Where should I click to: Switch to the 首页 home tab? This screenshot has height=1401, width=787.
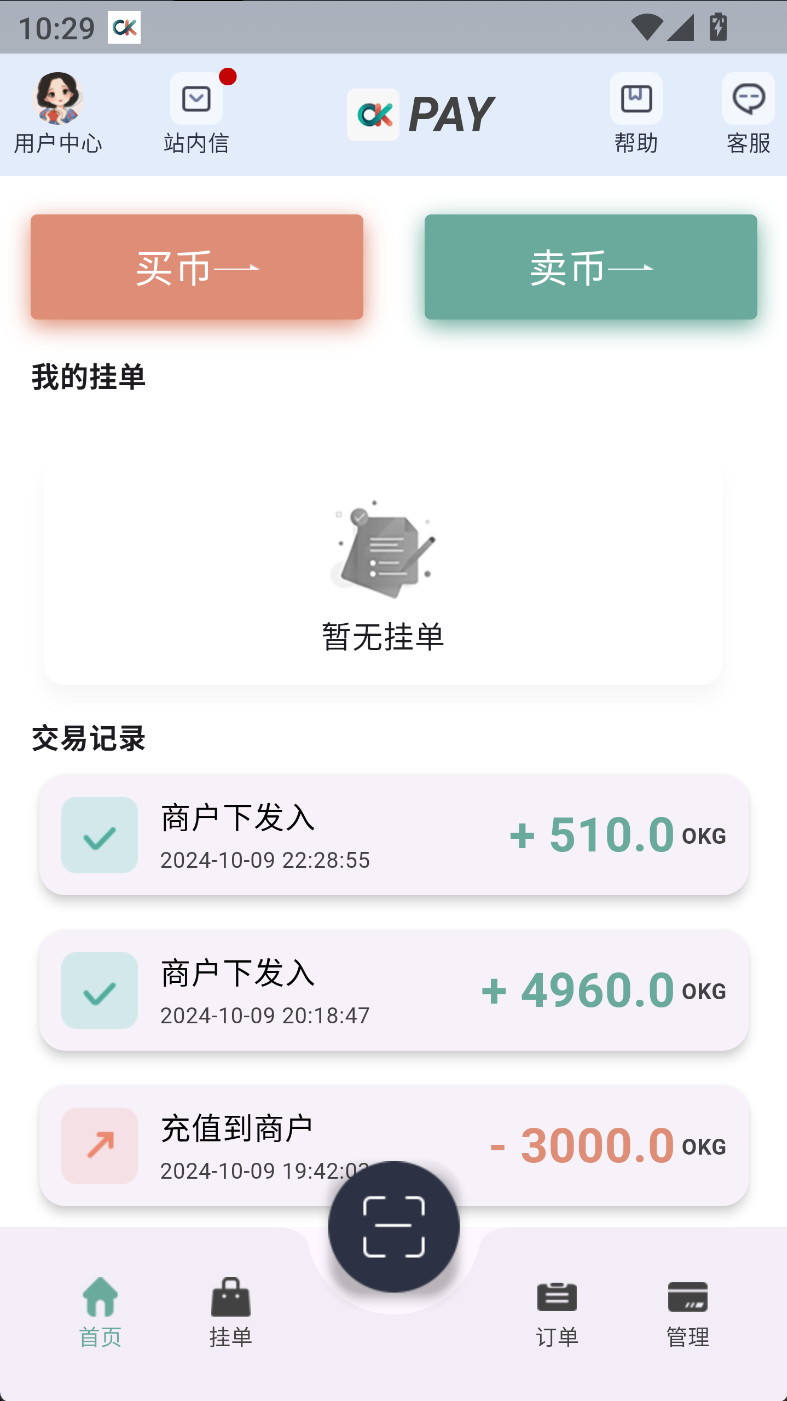100,1311
